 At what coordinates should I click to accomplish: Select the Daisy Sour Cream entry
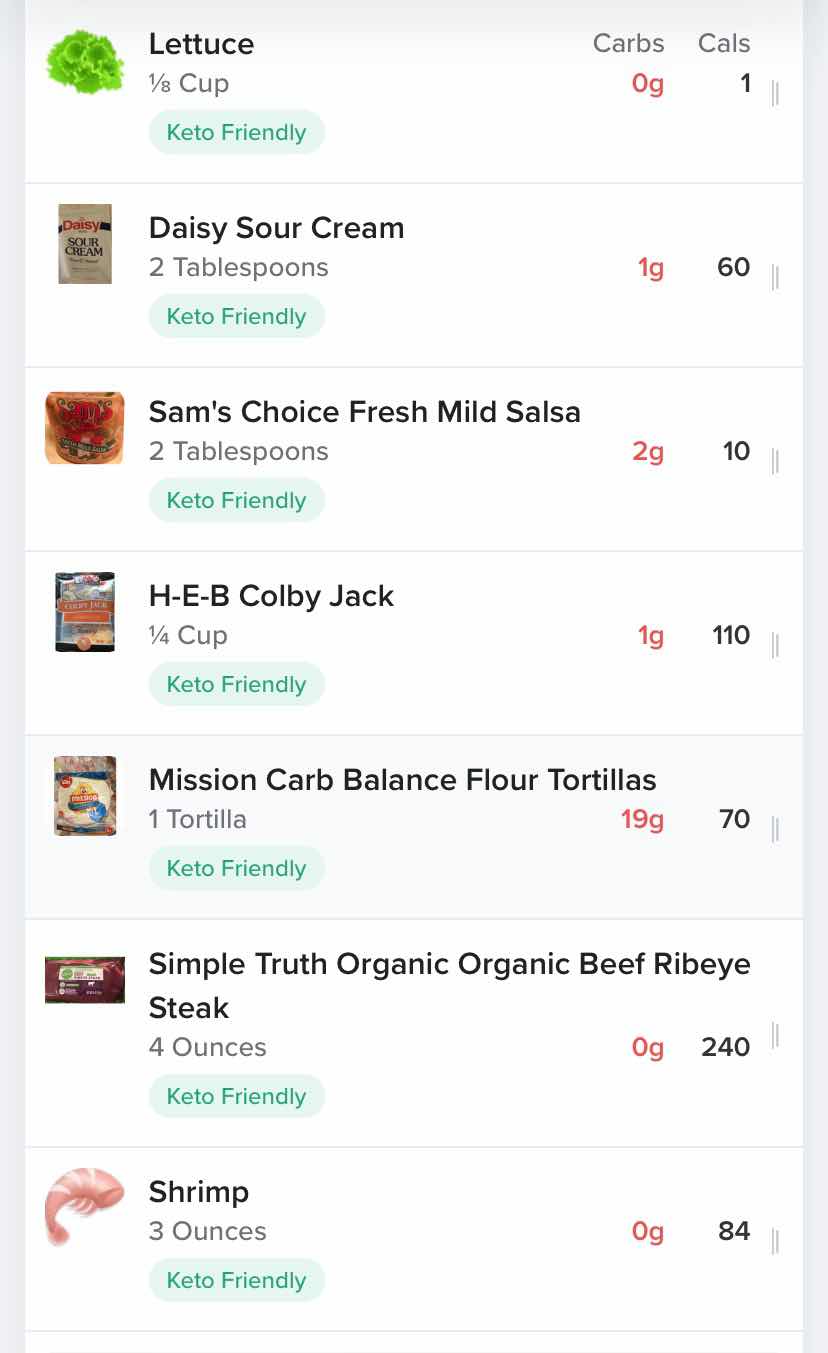pyautogui.click(x=276, y=228)
